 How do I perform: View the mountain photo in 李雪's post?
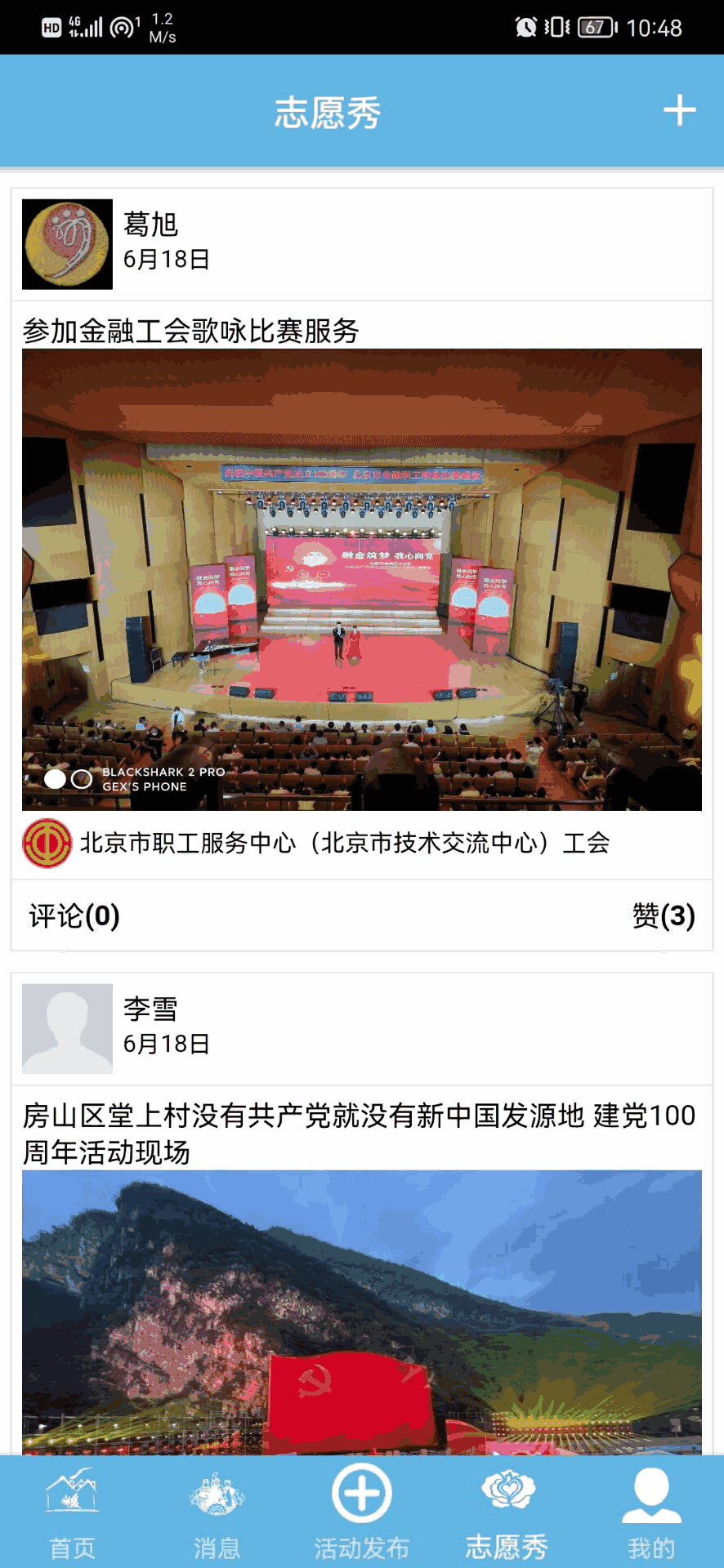coord(361,1312)
